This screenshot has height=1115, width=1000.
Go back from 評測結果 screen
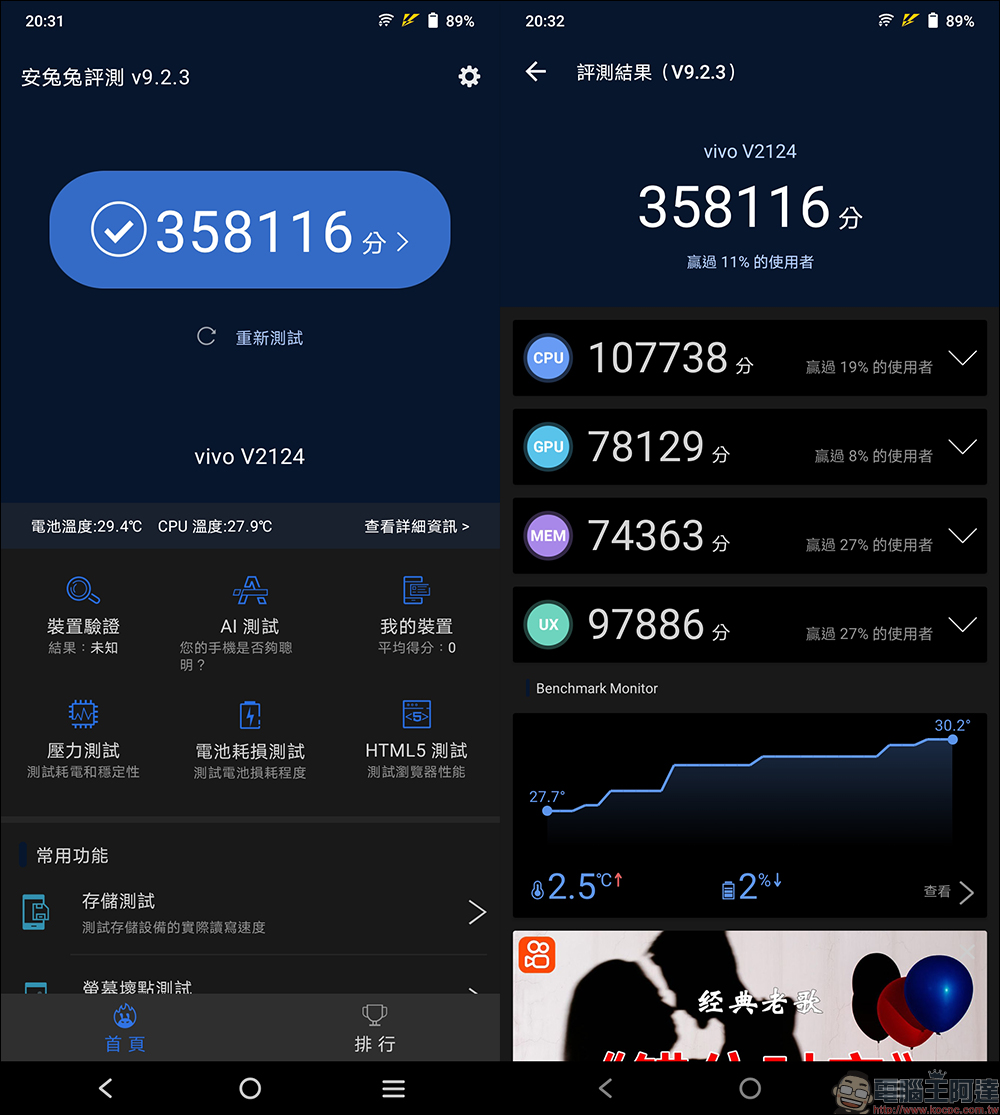tap(536, 71)
